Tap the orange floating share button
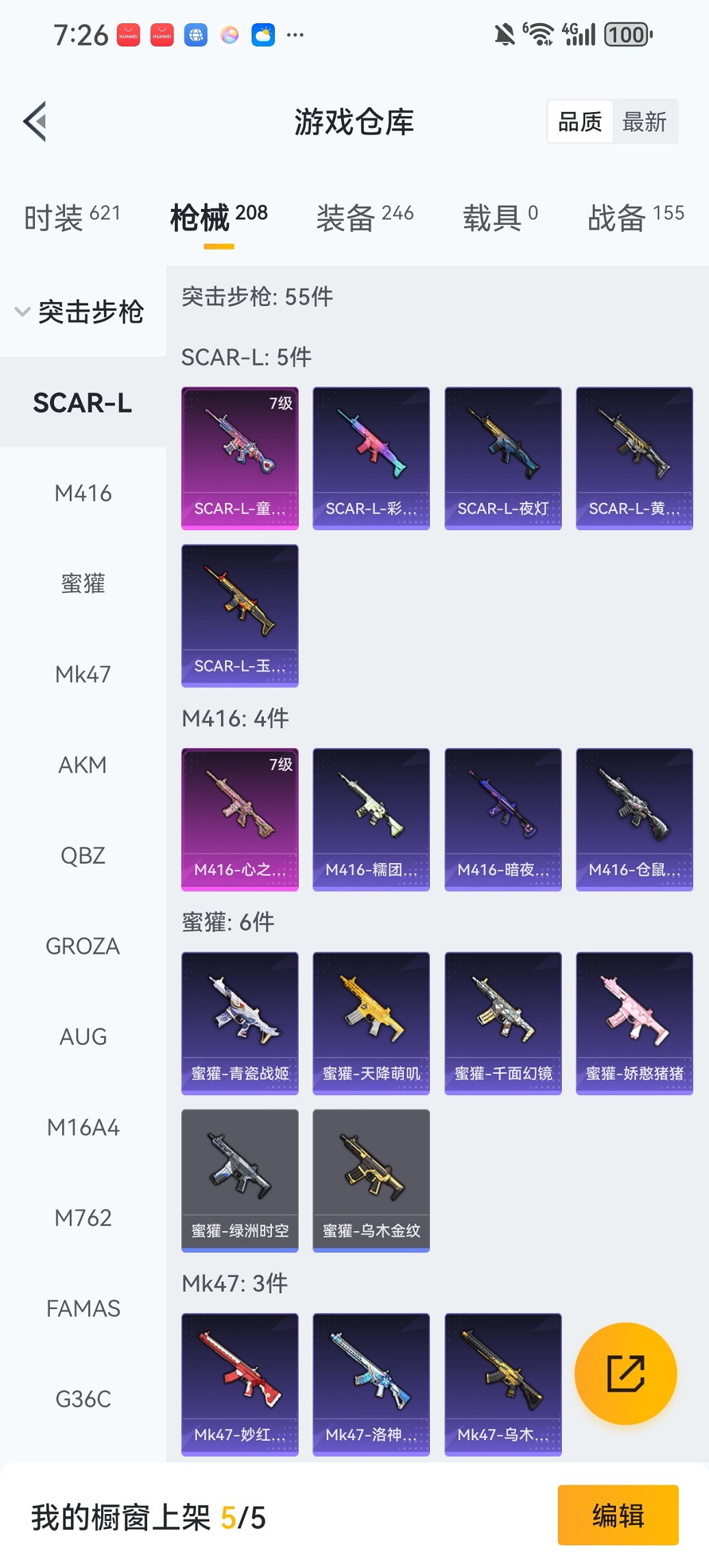This screenshot has width=709, height=1568. click(x=626, y=1373)
